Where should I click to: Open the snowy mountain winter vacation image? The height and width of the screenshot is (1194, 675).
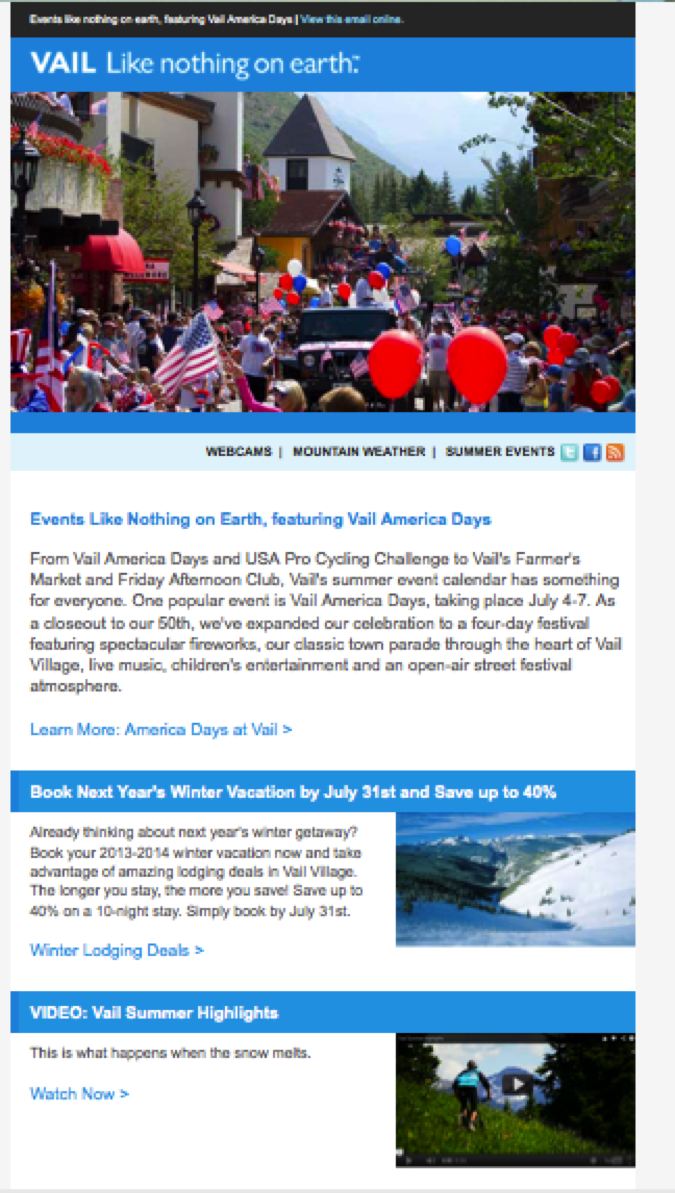tap(515, 879)
